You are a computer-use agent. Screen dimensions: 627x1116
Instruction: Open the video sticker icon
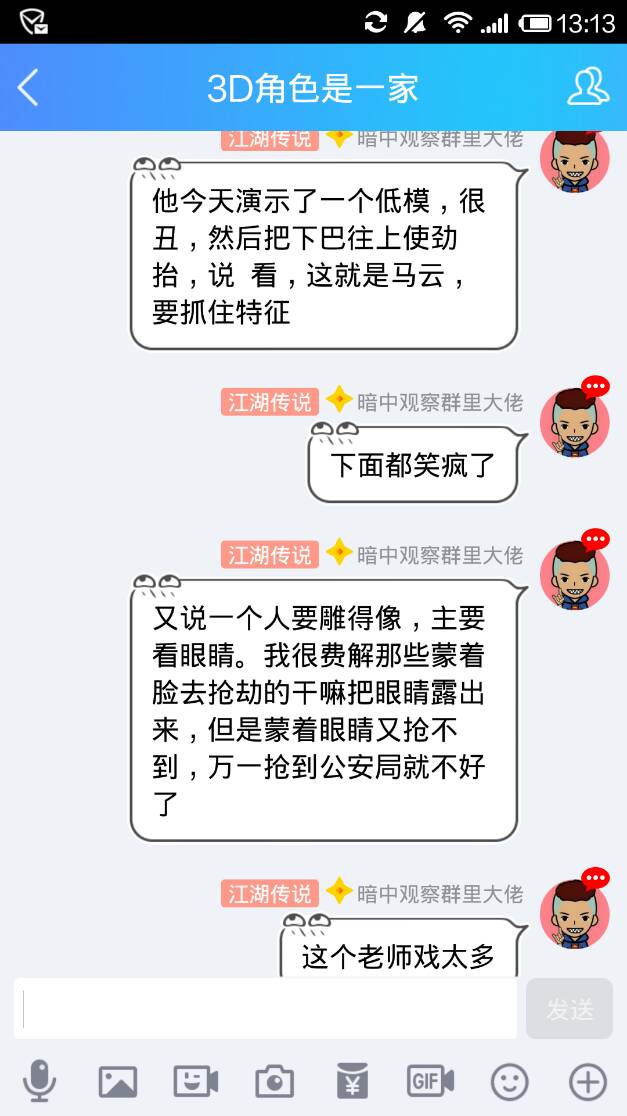[x=196, y=1080]
